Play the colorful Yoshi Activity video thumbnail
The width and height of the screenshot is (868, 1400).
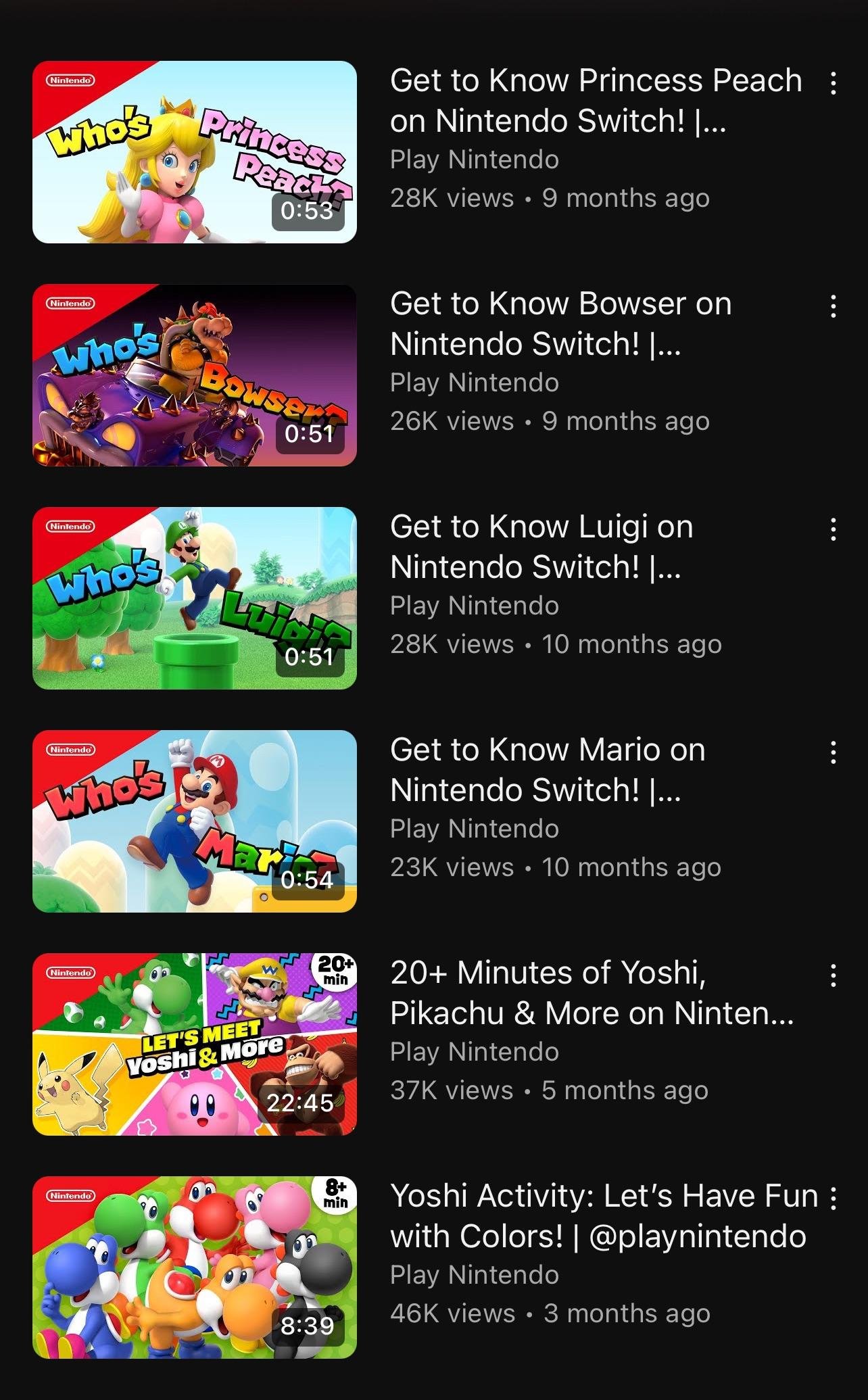pos(195,1268)
